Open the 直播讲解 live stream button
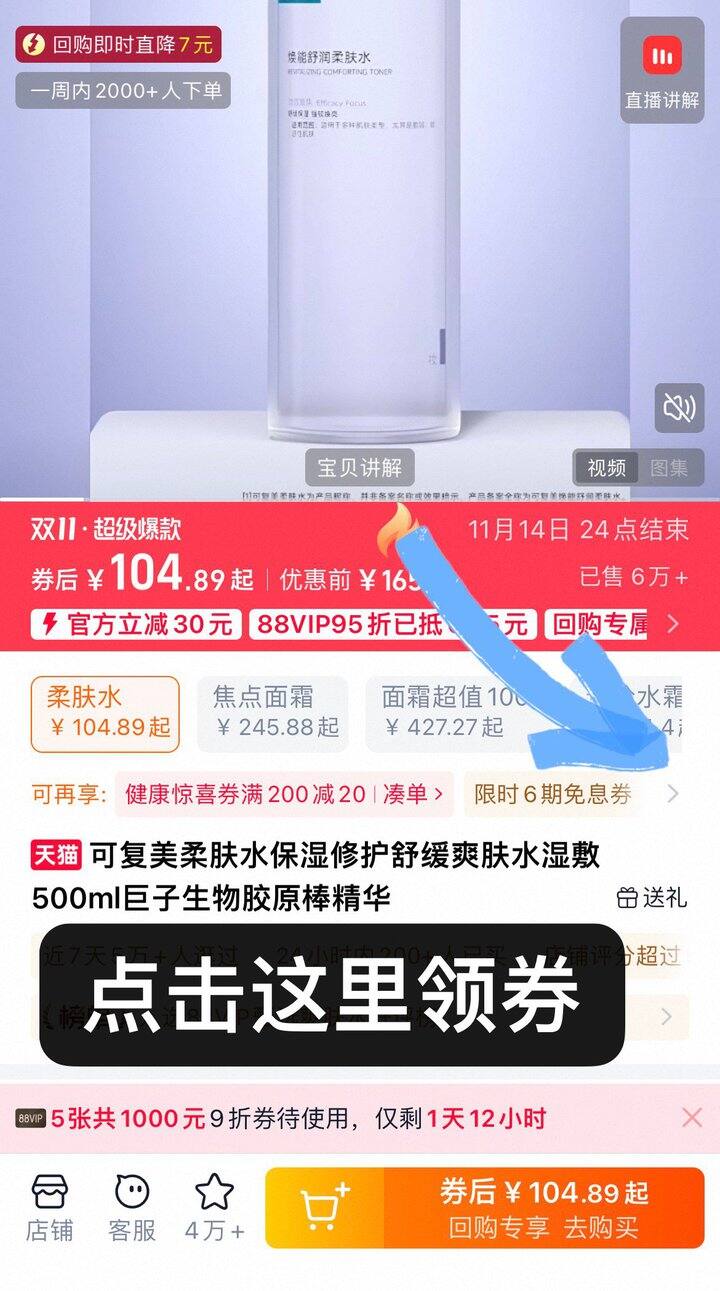 (662, 70)
